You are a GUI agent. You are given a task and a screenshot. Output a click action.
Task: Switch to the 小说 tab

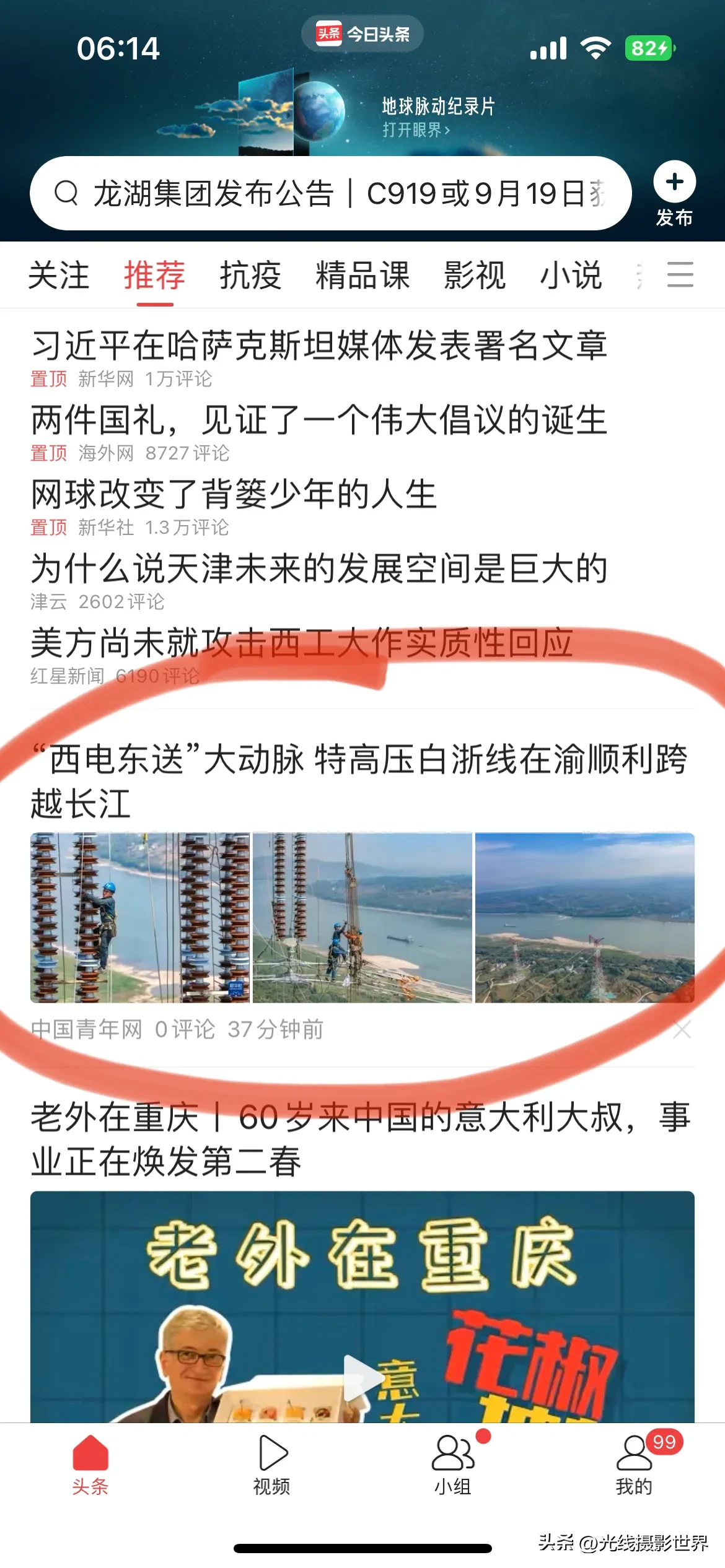pyautogui.click(x=571, y=275)
